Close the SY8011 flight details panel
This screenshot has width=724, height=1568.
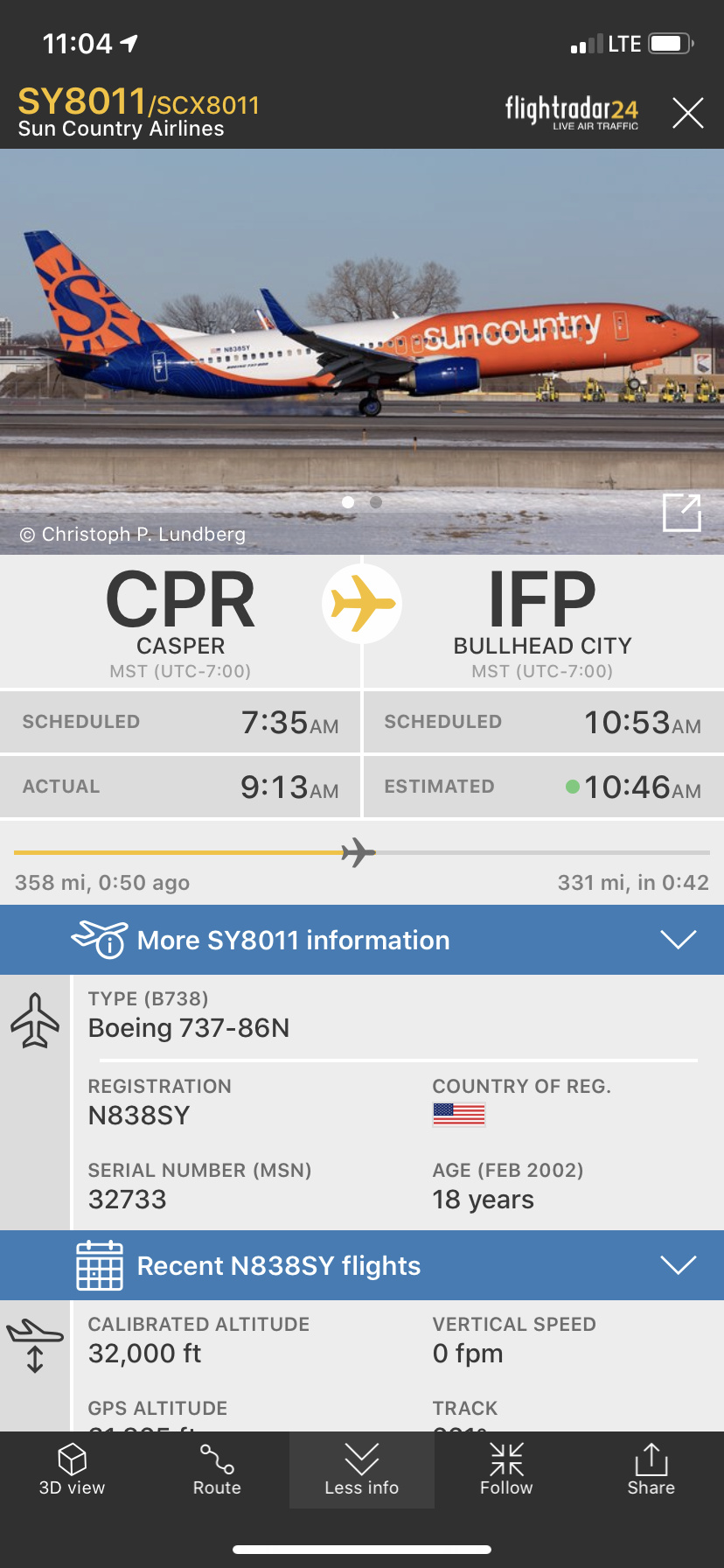(687, 113)
